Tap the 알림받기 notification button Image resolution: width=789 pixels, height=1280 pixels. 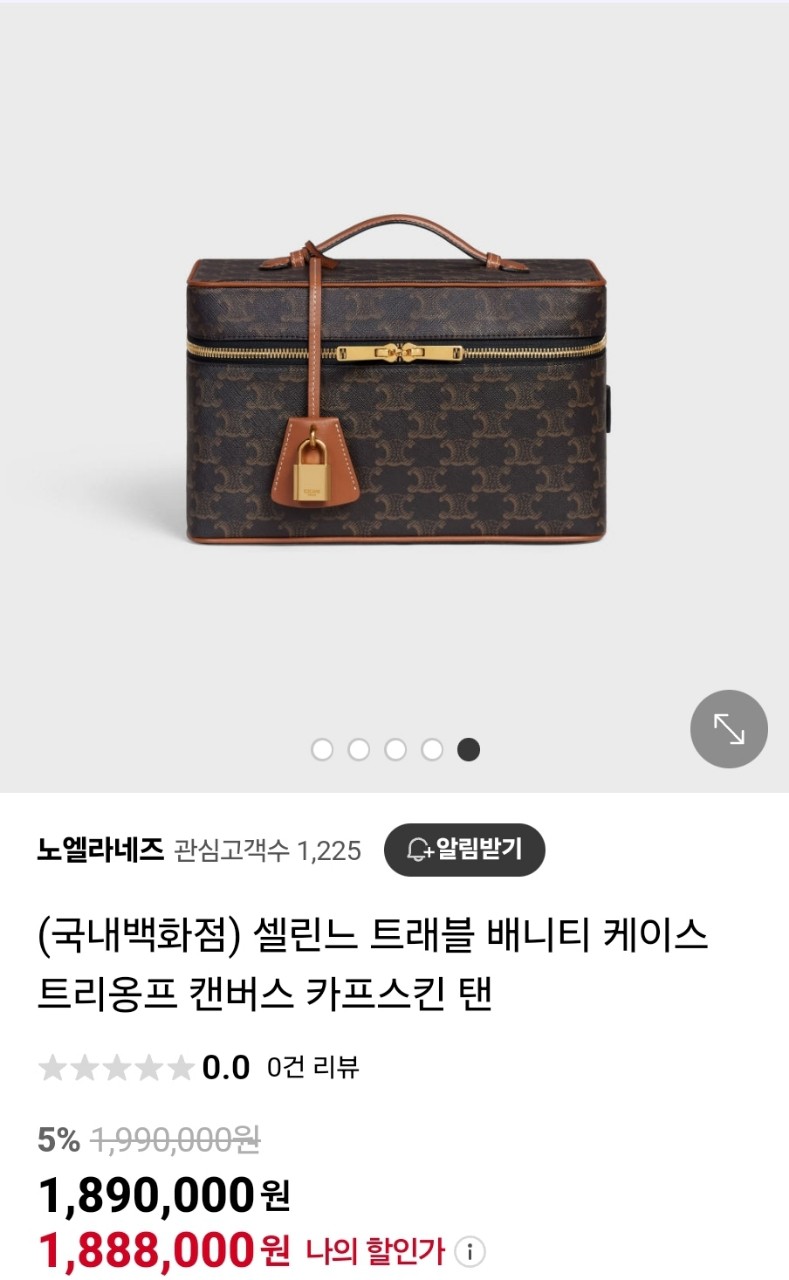point(465,850)
